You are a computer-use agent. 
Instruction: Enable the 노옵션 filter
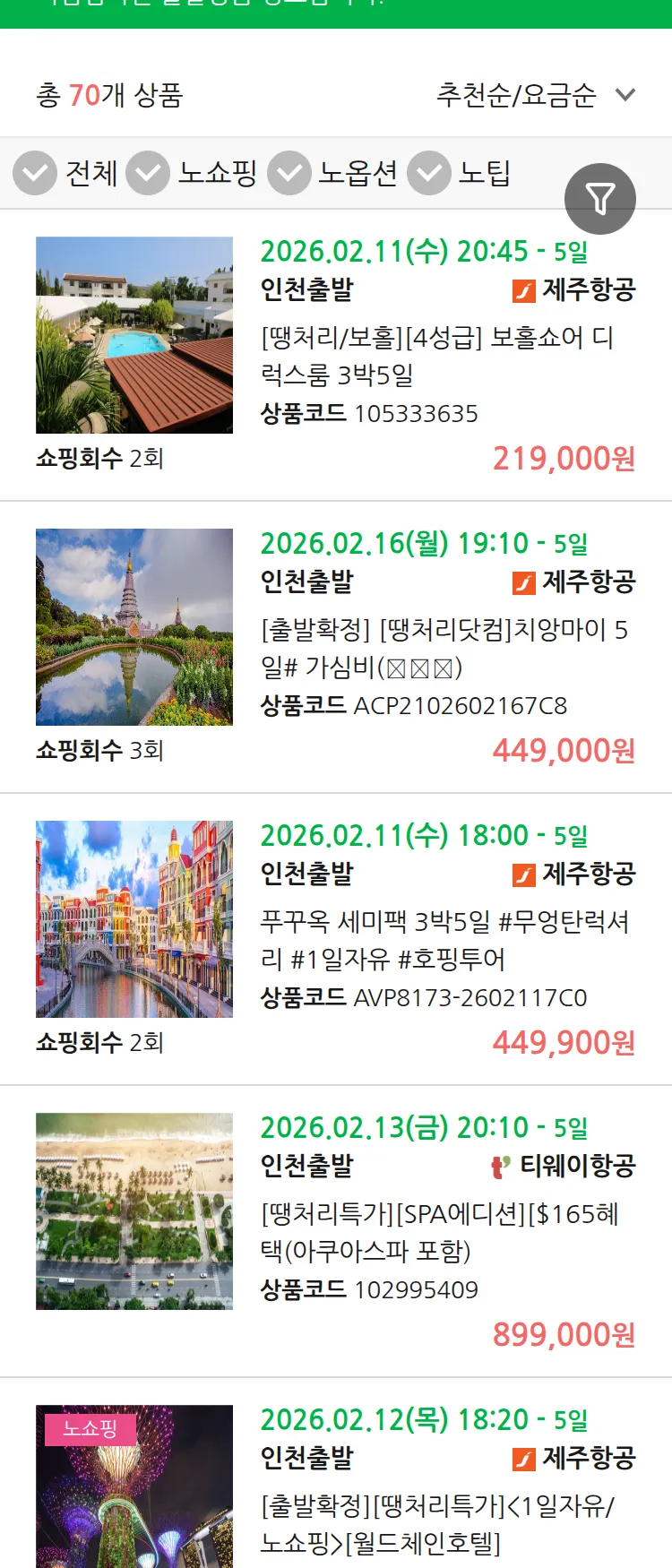(289, 173)
